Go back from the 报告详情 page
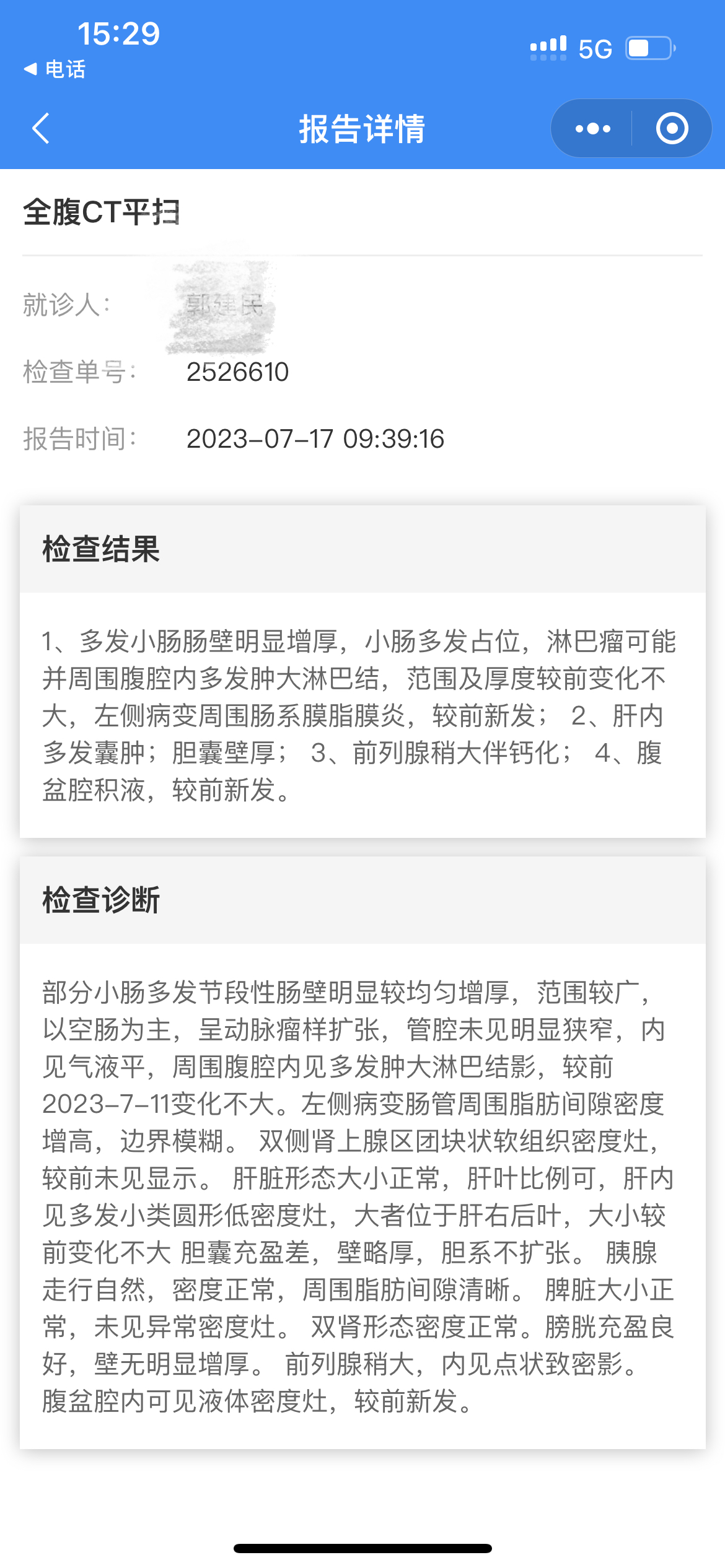The image size is (725, 1568). click(x=41, y=129)
